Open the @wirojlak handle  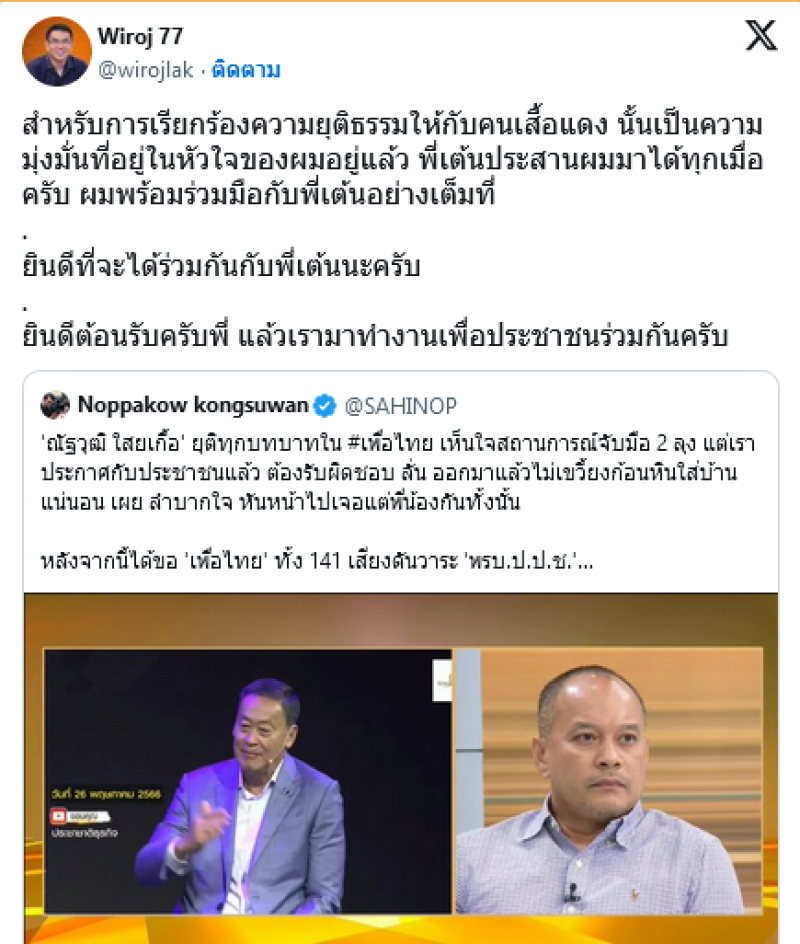[x=146, y=71]
